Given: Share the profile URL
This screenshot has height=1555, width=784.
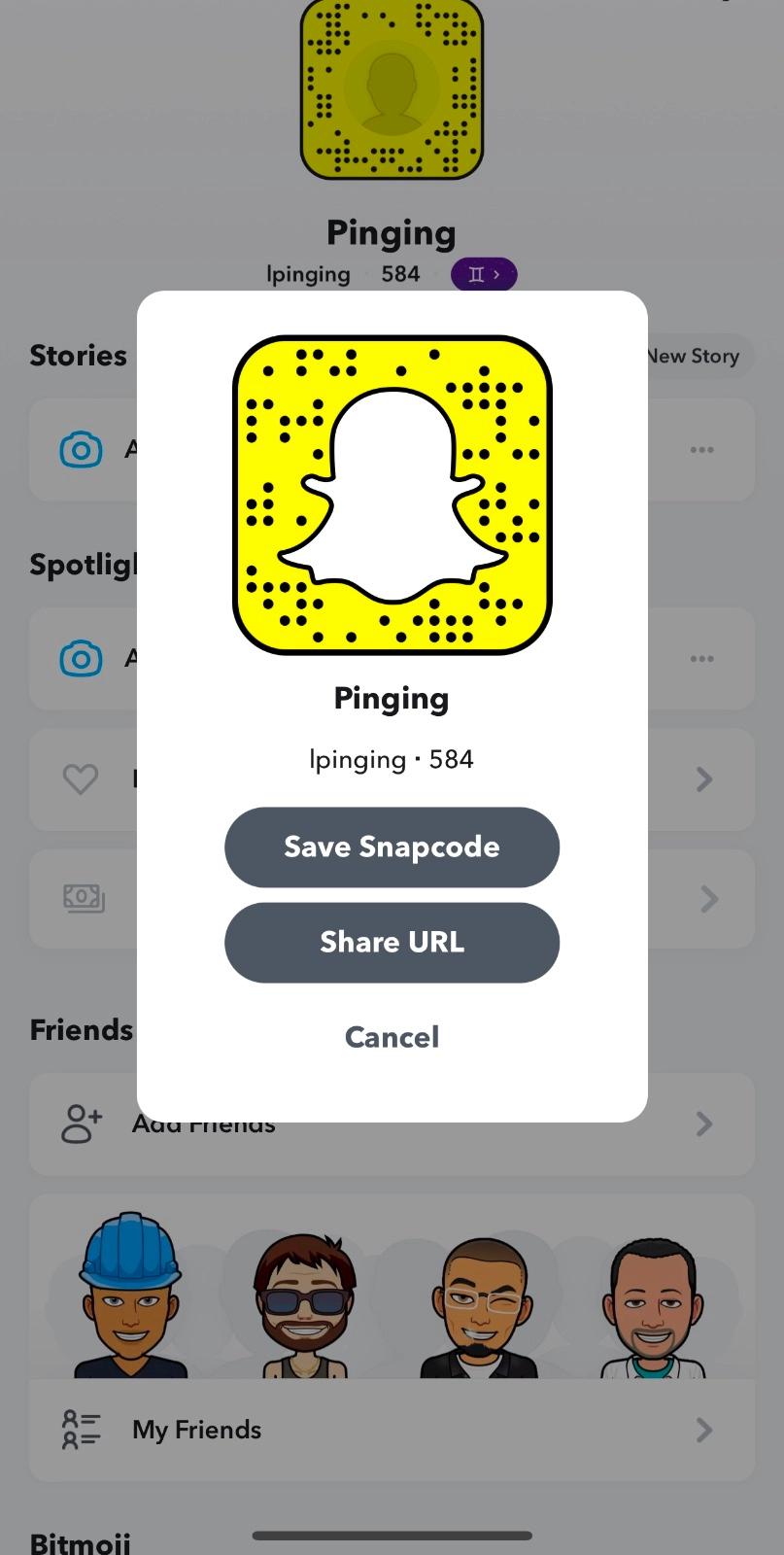Looking at the screenshot, I should point(392,942).
